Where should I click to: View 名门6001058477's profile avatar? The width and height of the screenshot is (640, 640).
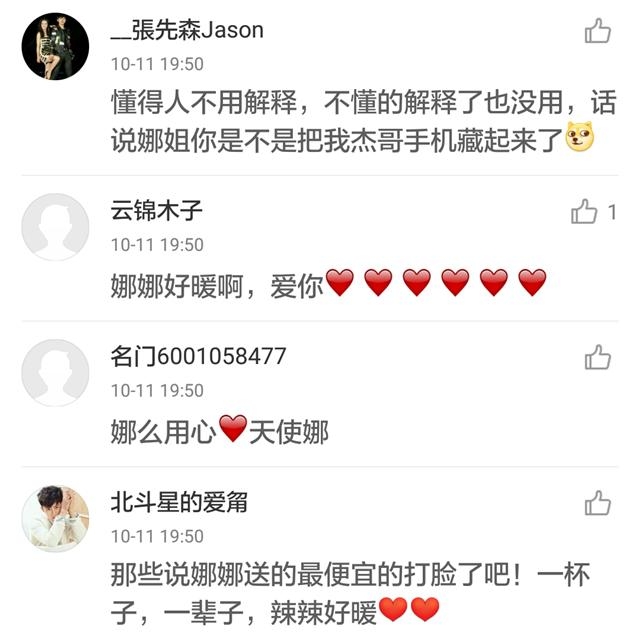[55, 373]
